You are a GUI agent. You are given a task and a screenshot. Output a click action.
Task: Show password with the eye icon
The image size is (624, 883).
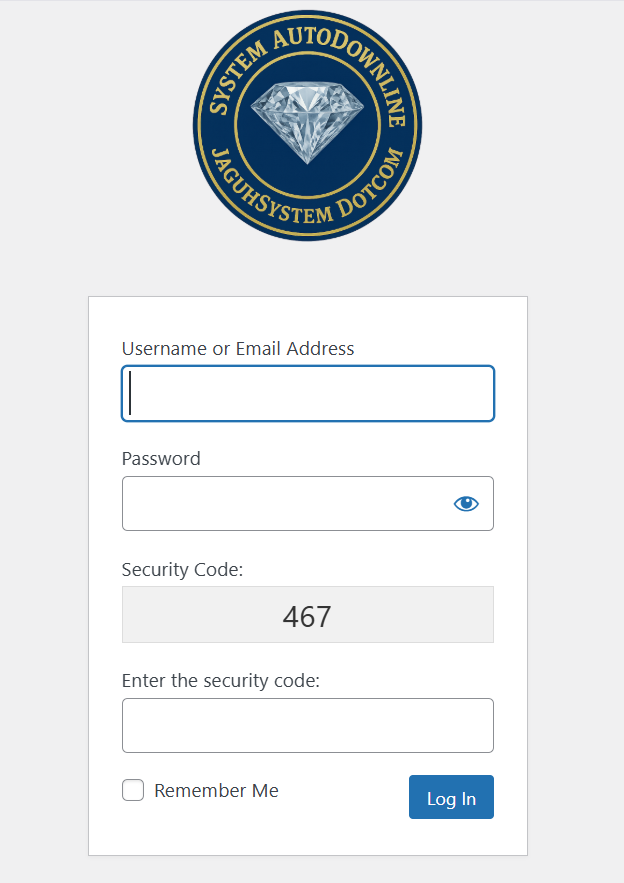(466, 503)
